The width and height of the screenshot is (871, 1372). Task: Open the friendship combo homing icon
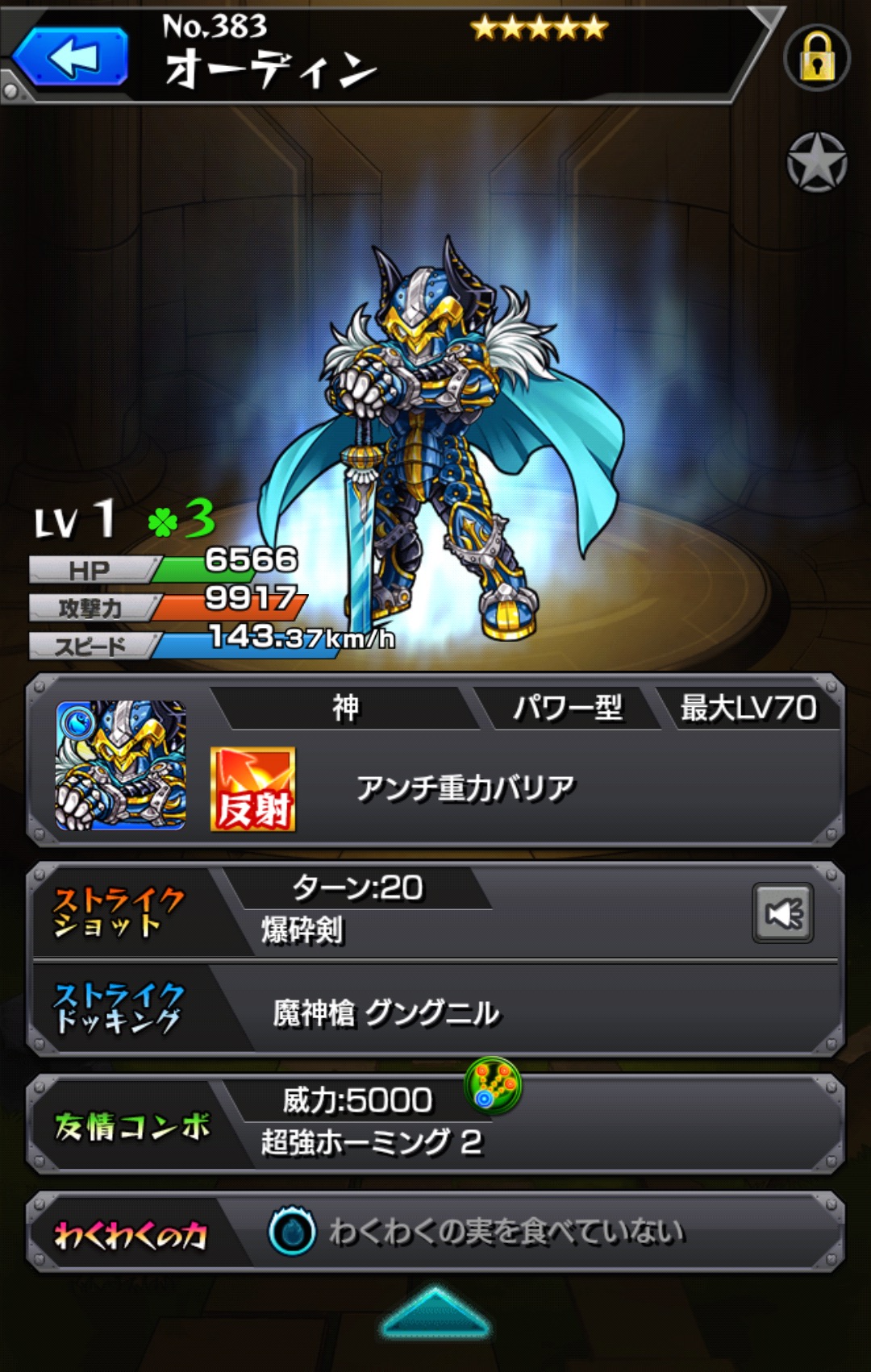[x=493, y=1085]
